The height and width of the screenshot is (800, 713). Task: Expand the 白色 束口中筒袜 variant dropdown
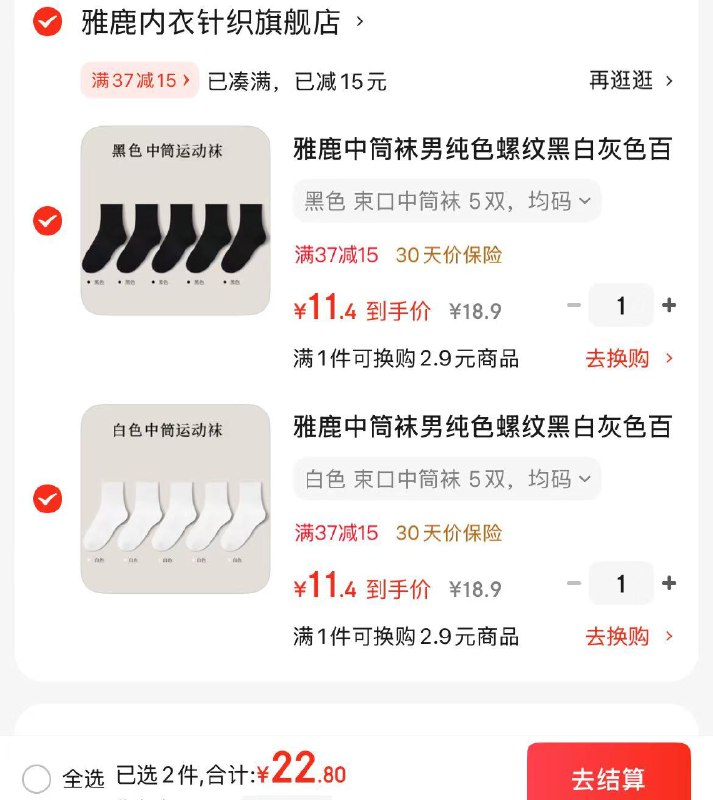point(447,479)
